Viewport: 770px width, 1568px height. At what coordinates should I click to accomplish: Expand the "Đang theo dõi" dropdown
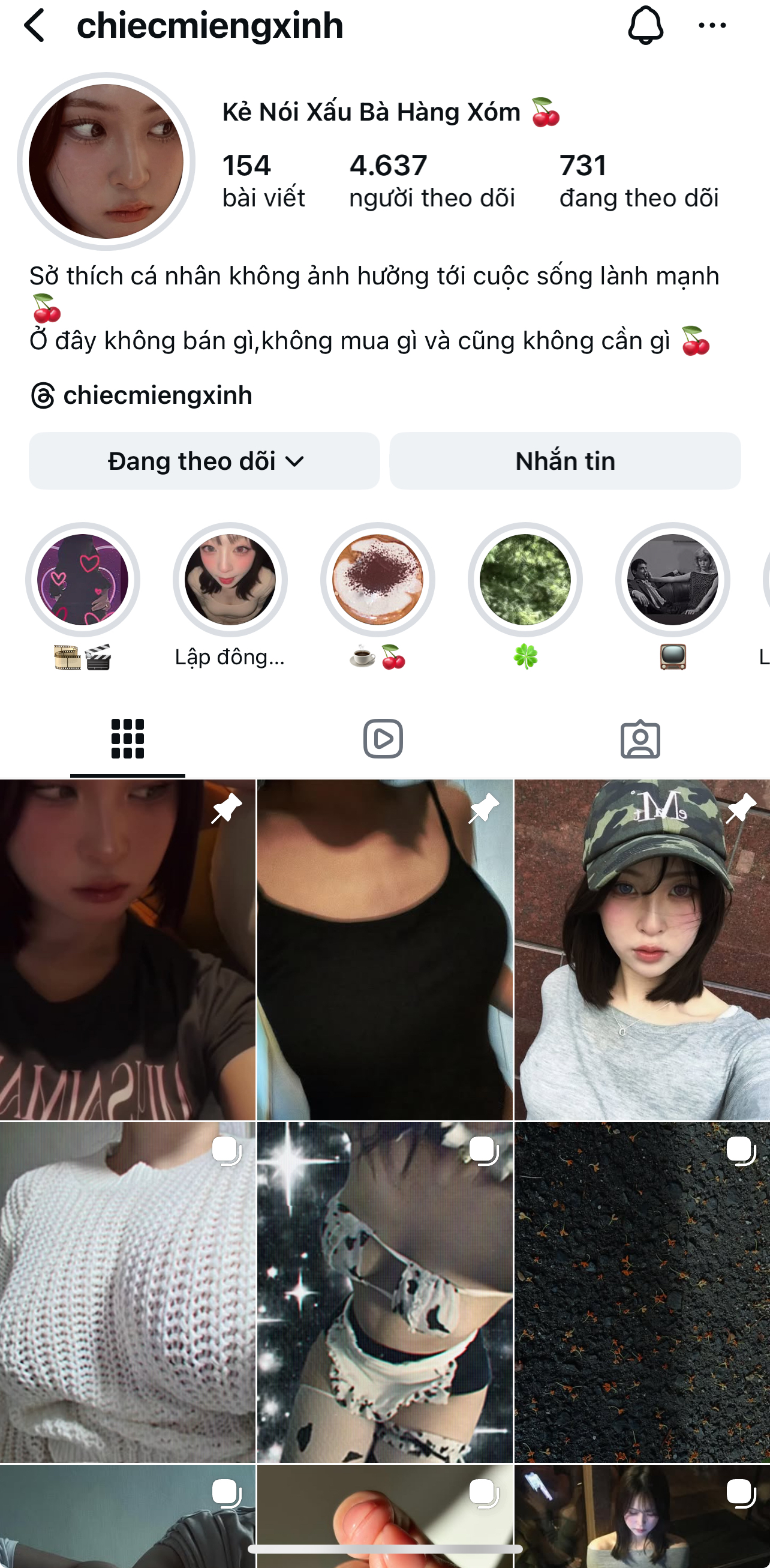coord(204,461)
